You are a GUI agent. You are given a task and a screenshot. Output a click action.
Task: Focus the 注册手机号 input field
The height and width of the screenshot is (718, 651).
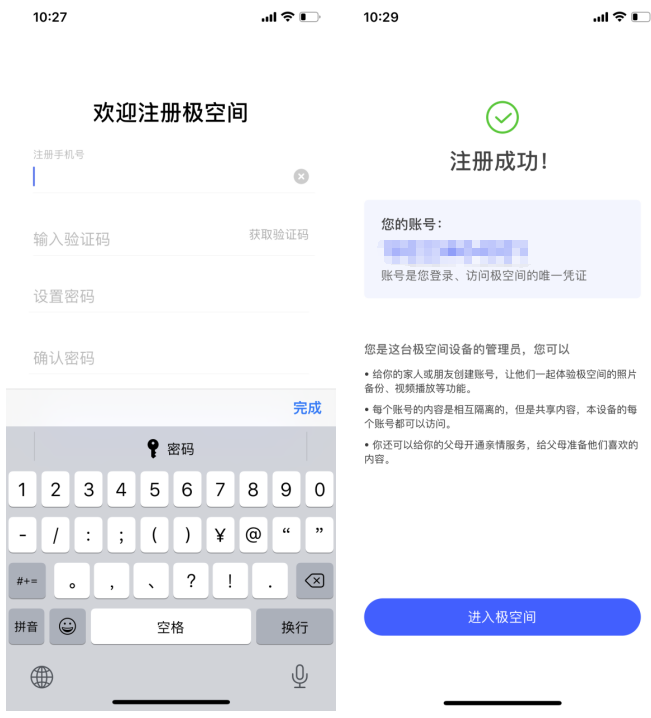coord(160,177)
